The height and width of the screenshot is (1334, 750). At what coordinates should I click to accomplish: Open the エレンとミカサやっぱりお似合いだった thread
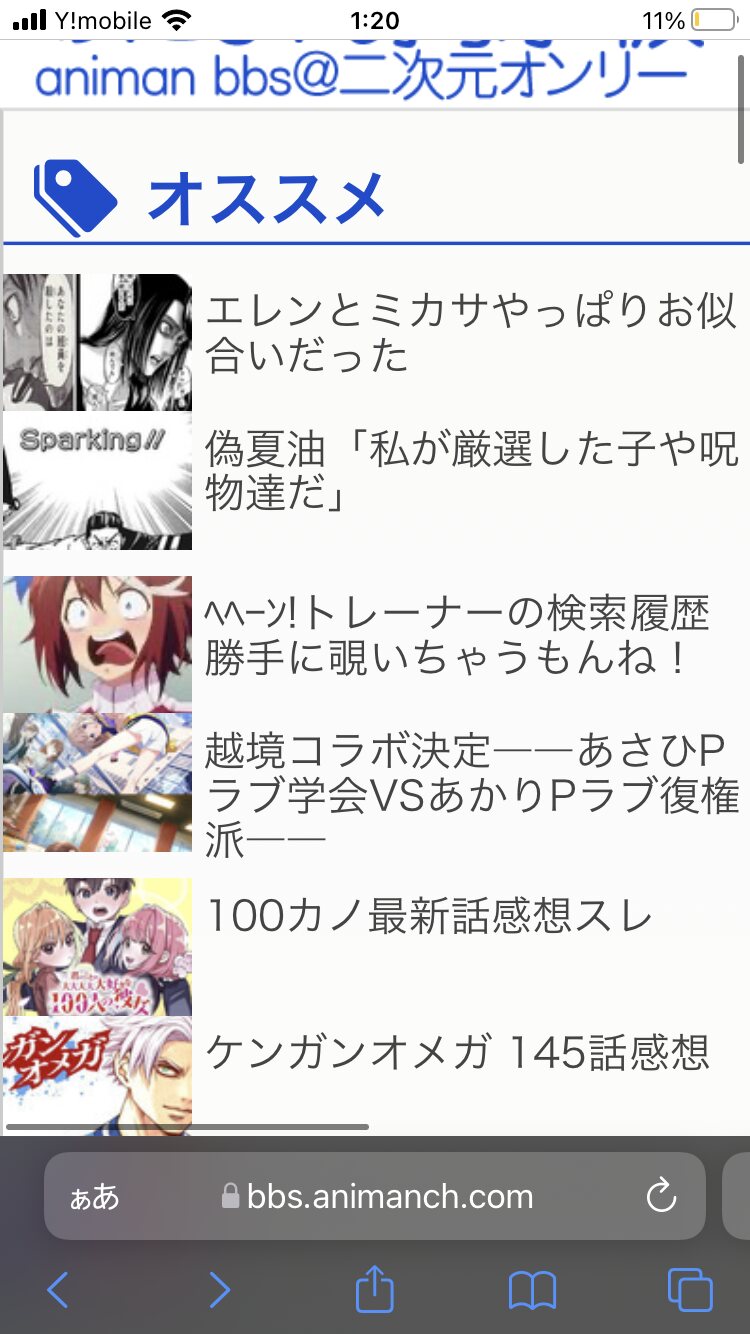click(x=470, y=334)
